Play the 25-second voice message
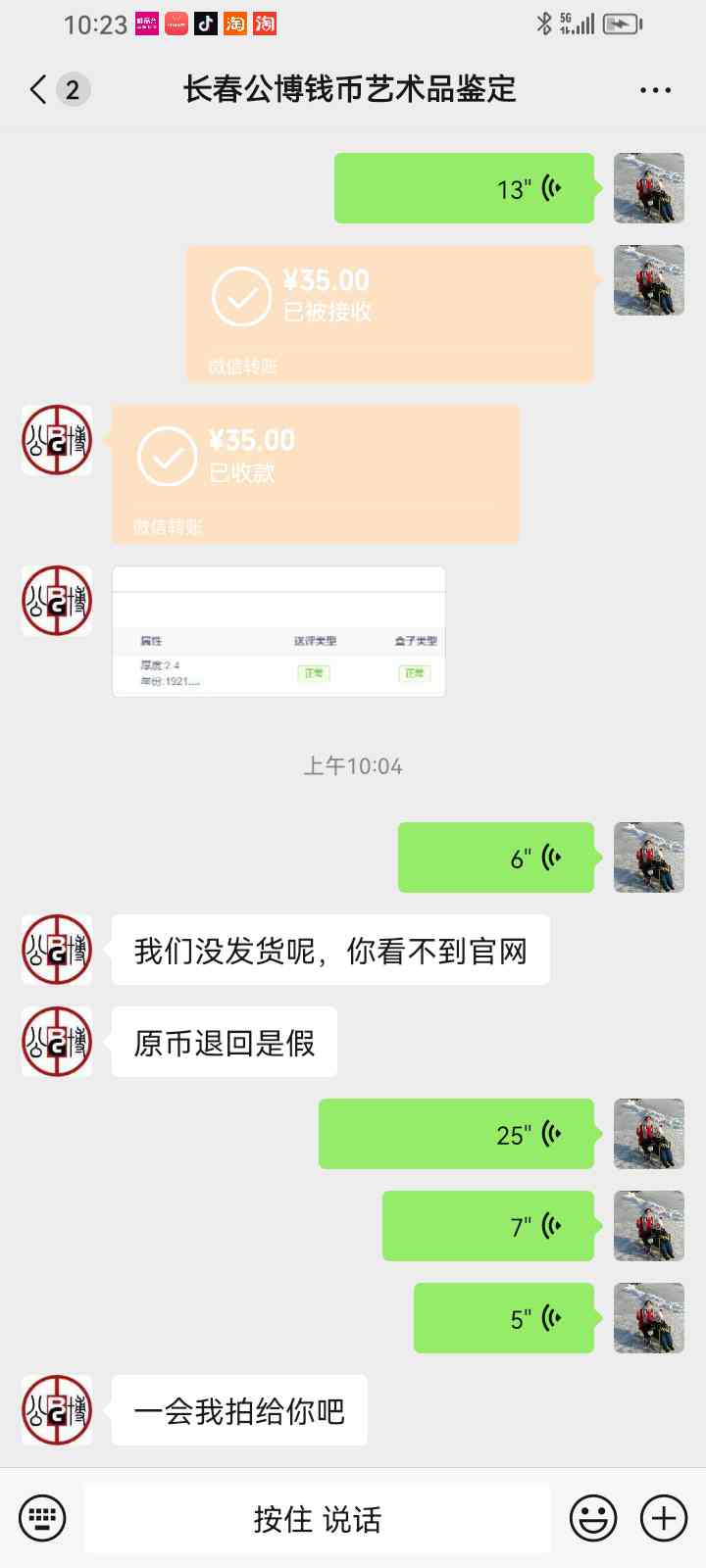Screen dimensions: 706x1568 point(456,1134)
